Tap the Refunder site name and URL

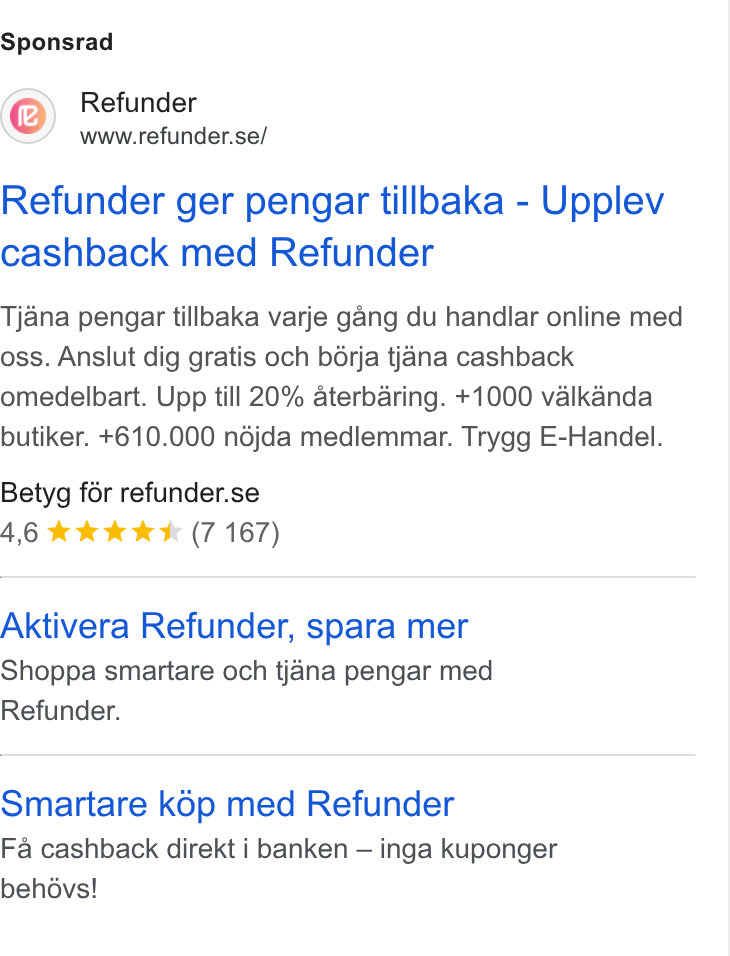(173, 118)
